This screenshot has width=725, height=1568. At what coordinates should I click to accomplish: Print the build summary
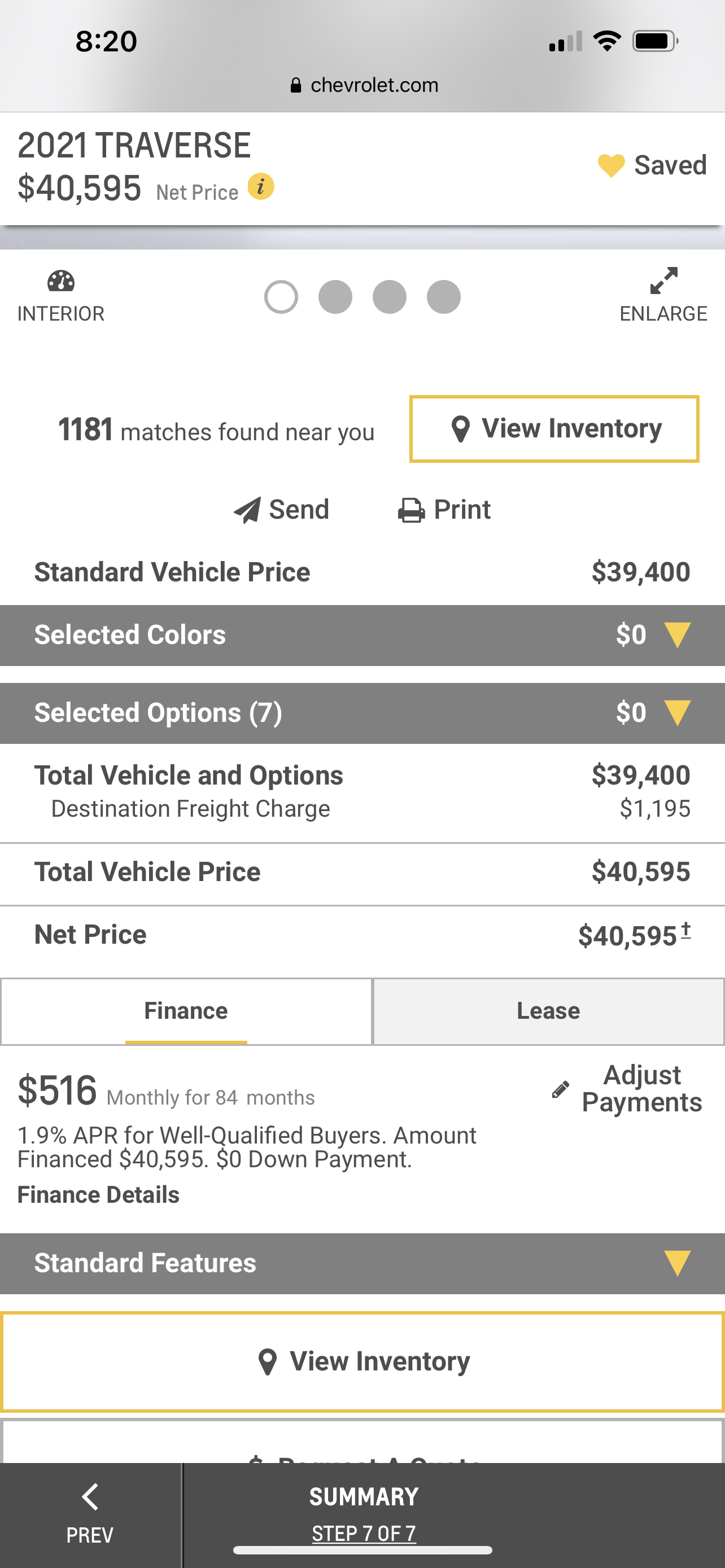pyautogui.click(x=444, y=510)
